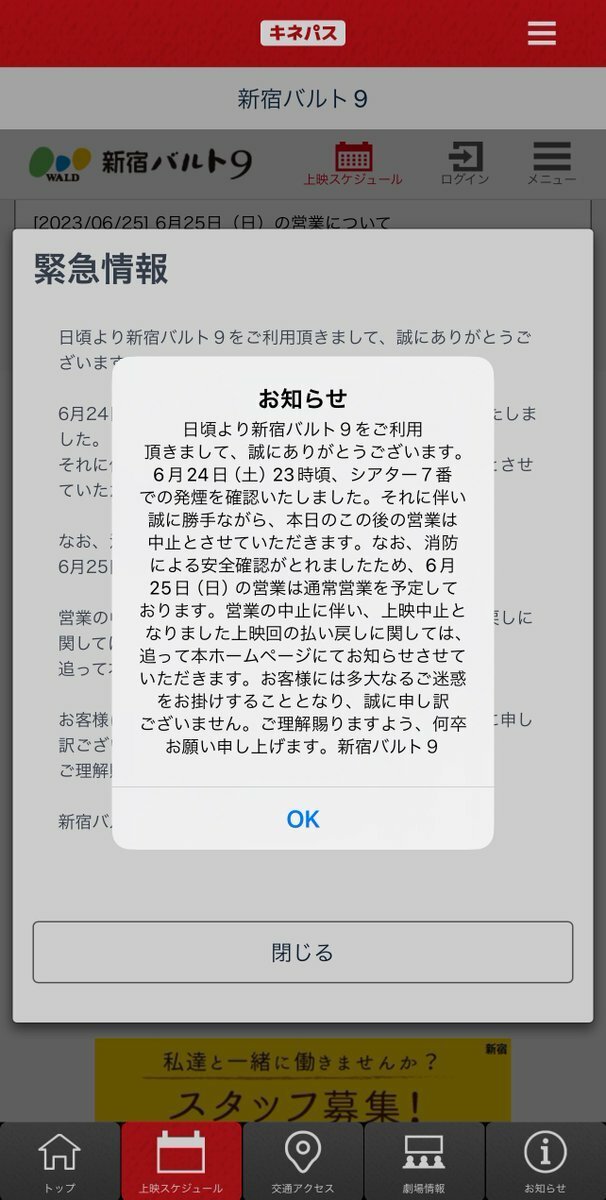The height and width of the screenshot is (1200, 606).
Task: Open the メニュー icon under the header
Action: (551, 164)
